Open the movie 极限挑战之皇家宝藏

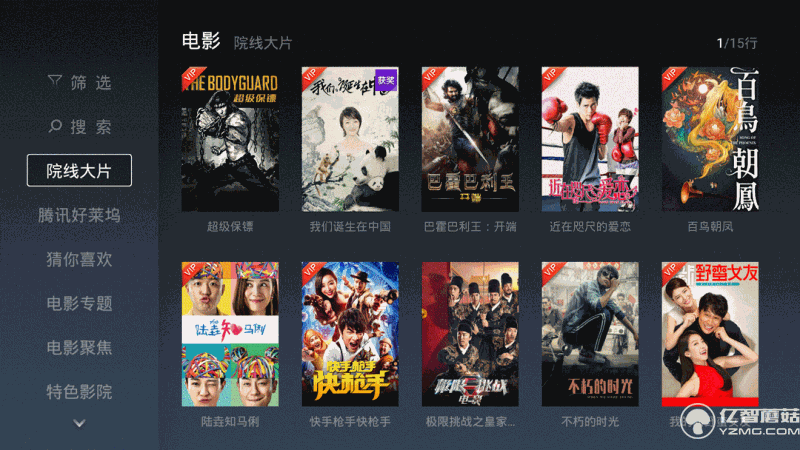coord(470,334)
